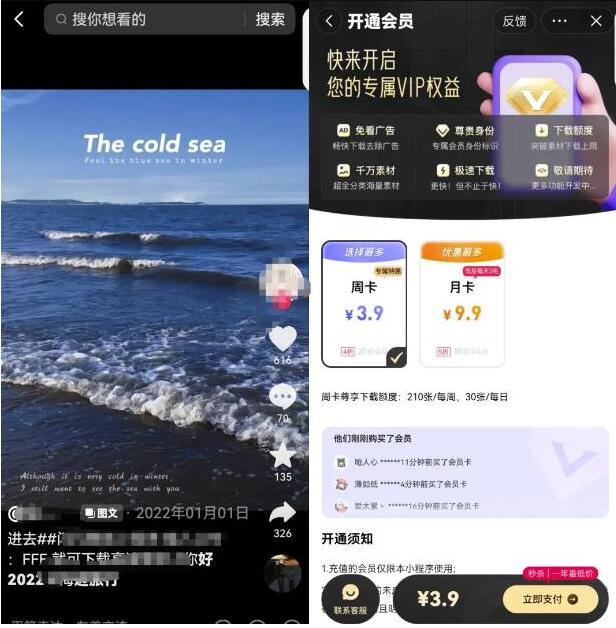Go back from the video search page
The image size is (616, 628).
(x=18, y=19)
